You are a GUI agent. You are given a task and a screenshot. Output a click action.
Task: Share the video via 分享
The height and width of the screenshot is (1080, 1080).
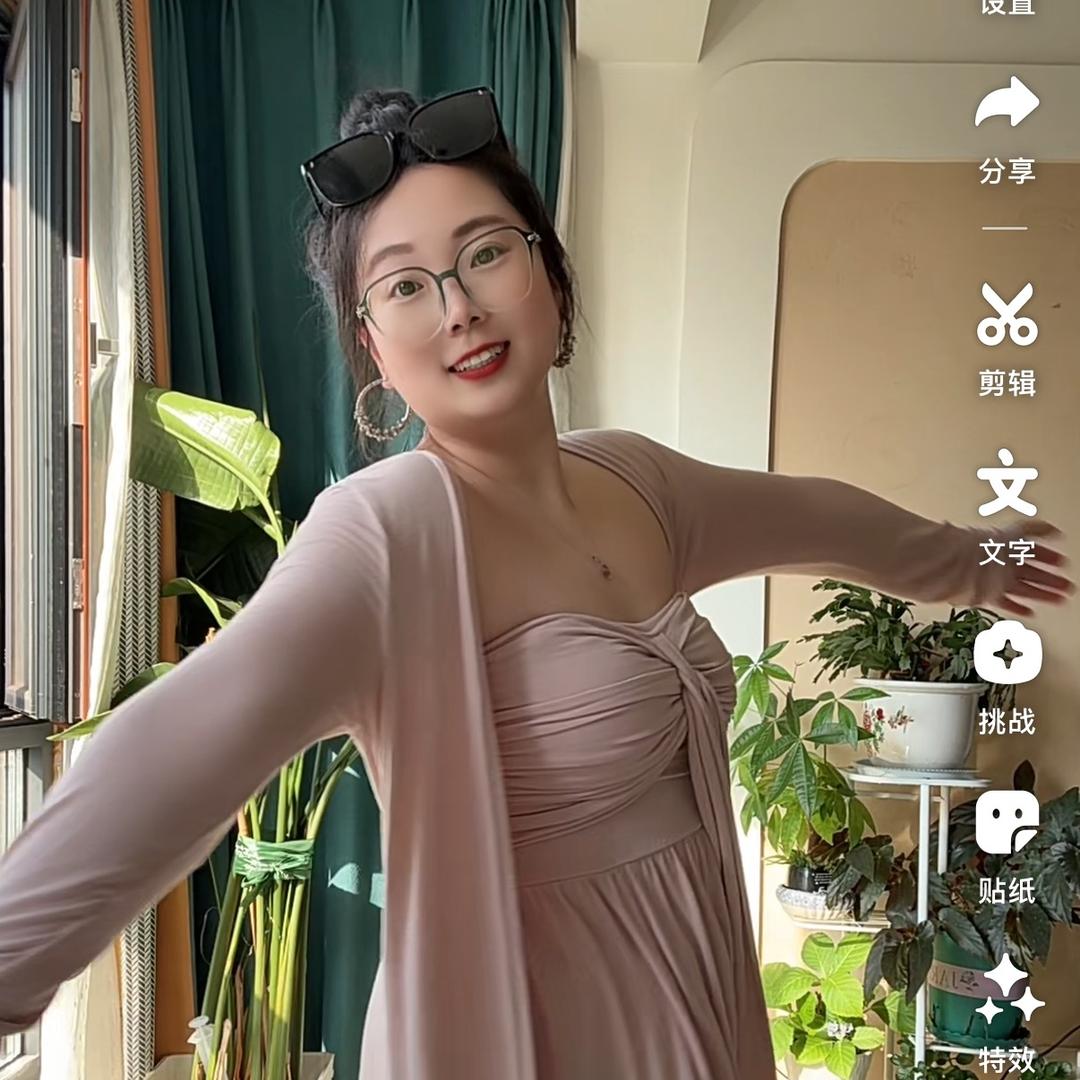coord(1007,129)
